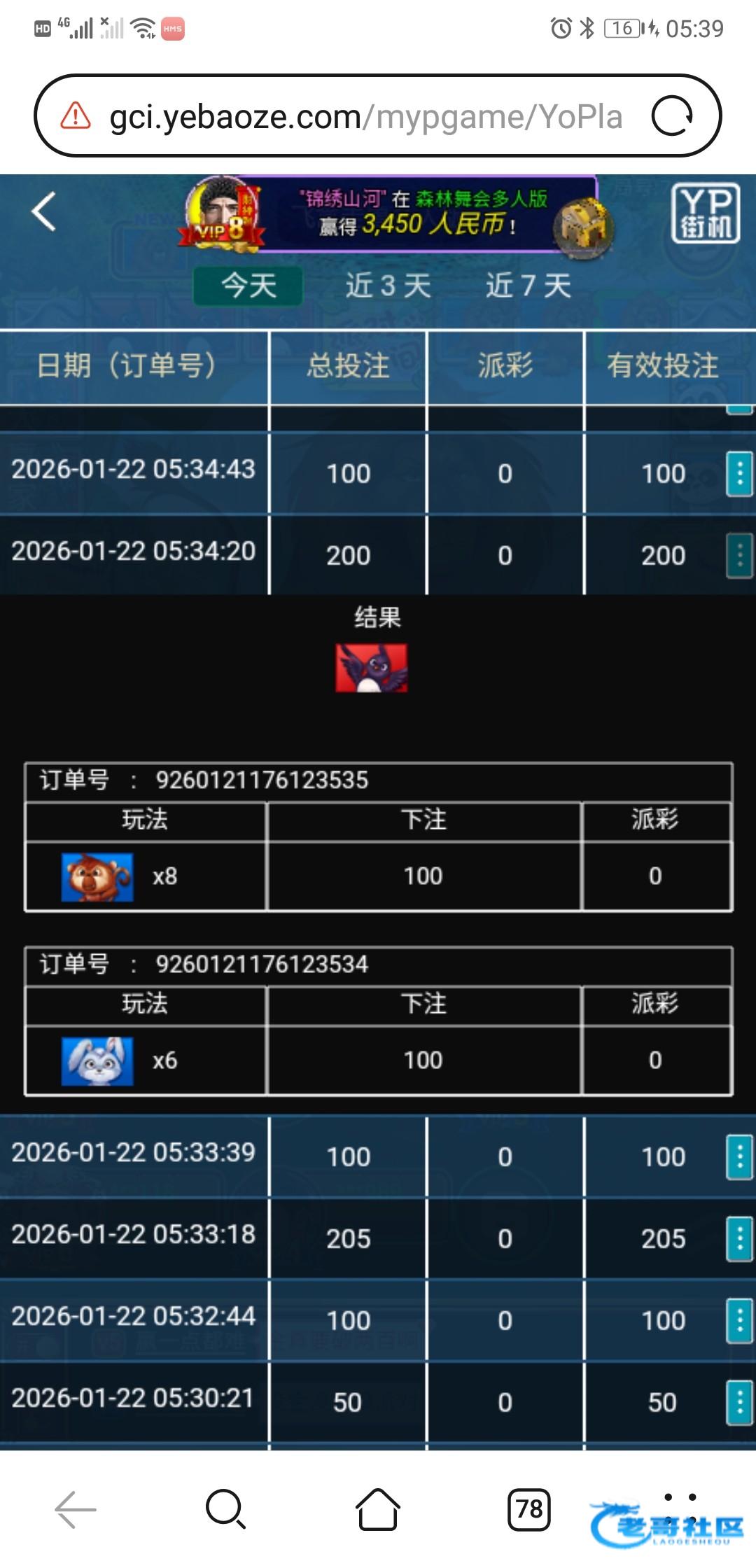
Task: Open the YP街机 icon
Action: (x=705, y=213)
